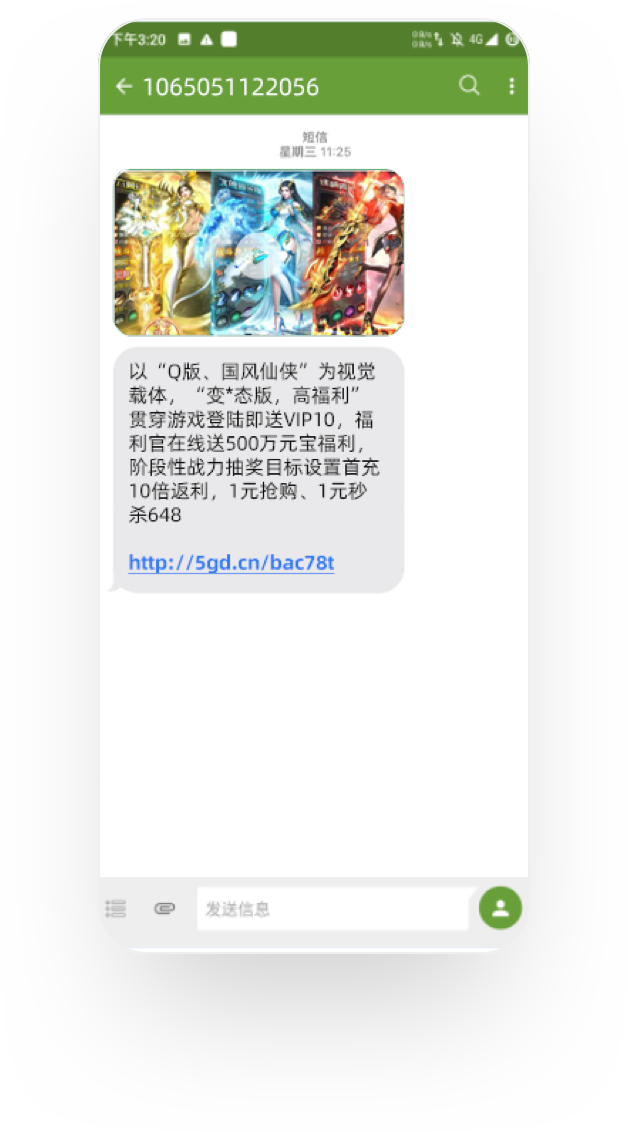Focus the 发送信息 message field
This screenshot has width=628, height=1132.
click(333, 908)
